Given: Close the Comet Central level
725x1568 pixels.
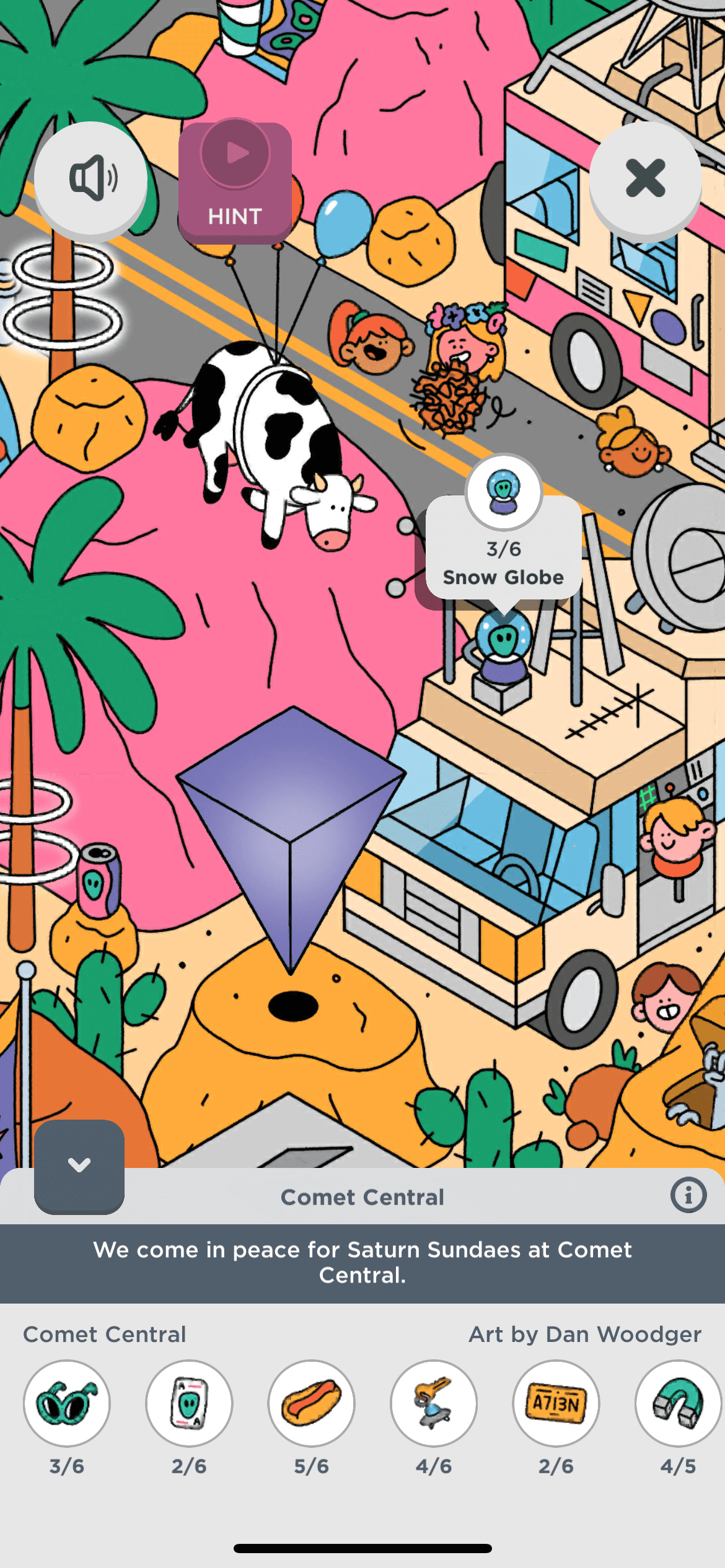Looking at the screenshot, I should click(x=645, y=178).
